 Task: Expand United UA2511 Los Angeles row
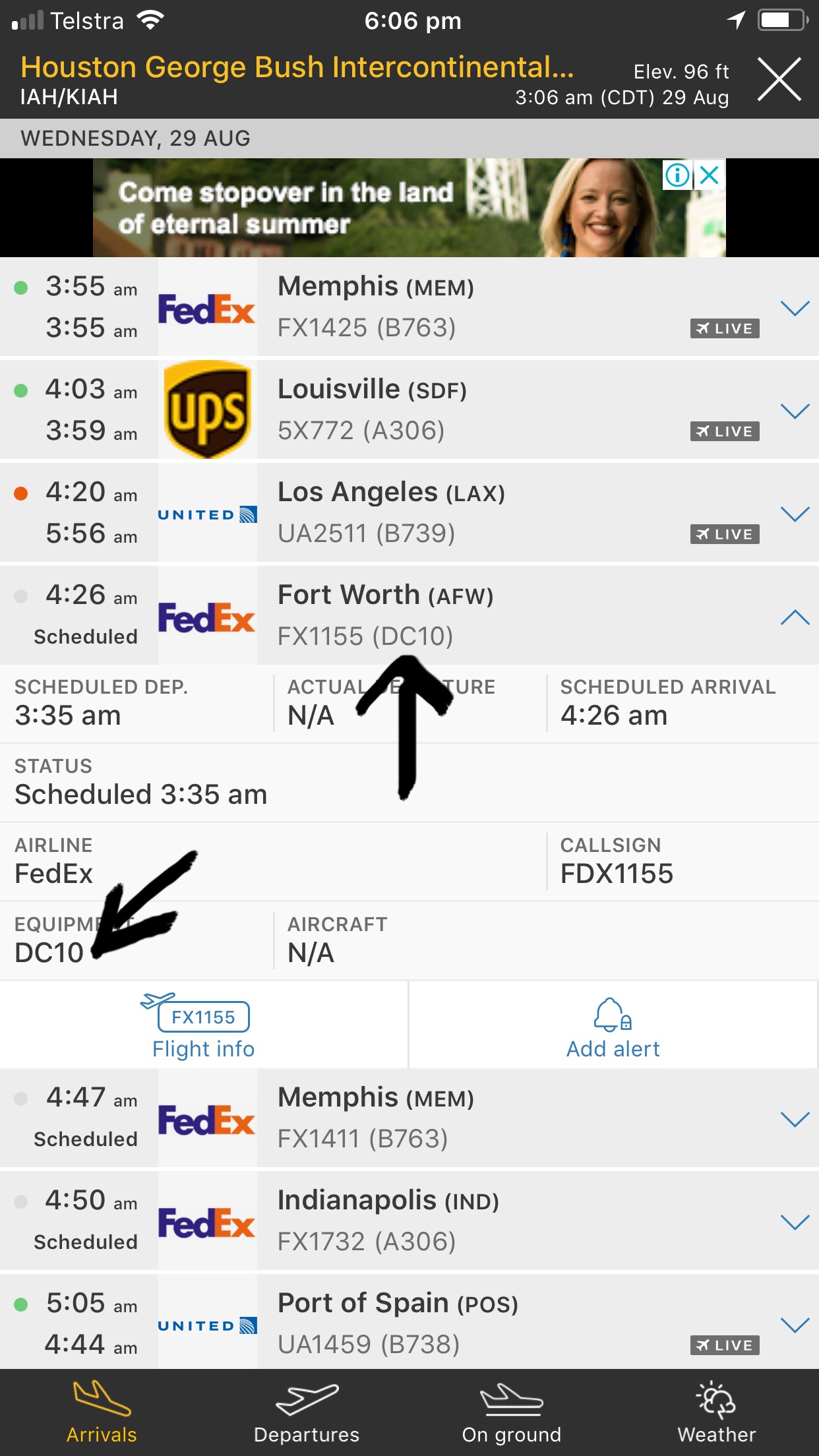795,514
